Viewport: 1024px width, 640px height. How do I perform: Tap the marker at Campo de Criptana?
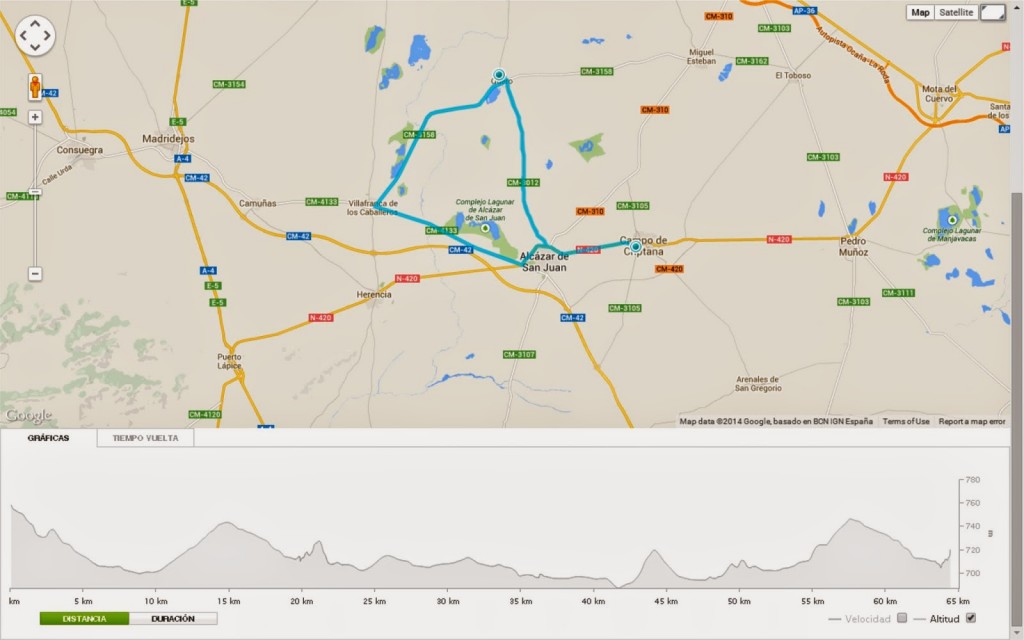(x=635, y=246)
